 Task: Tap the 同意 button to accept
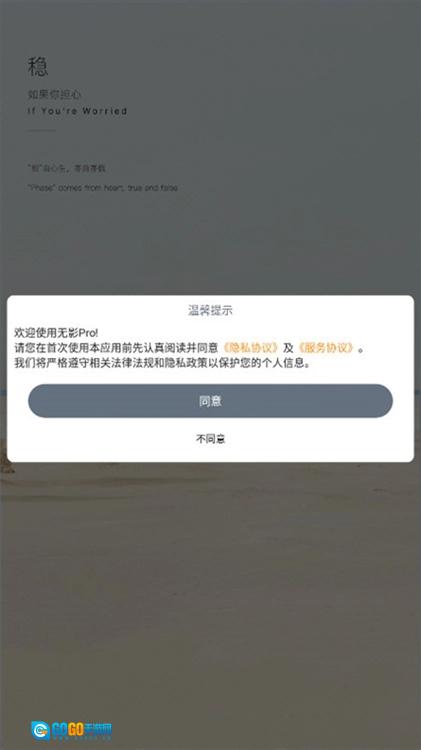(210, 401)
